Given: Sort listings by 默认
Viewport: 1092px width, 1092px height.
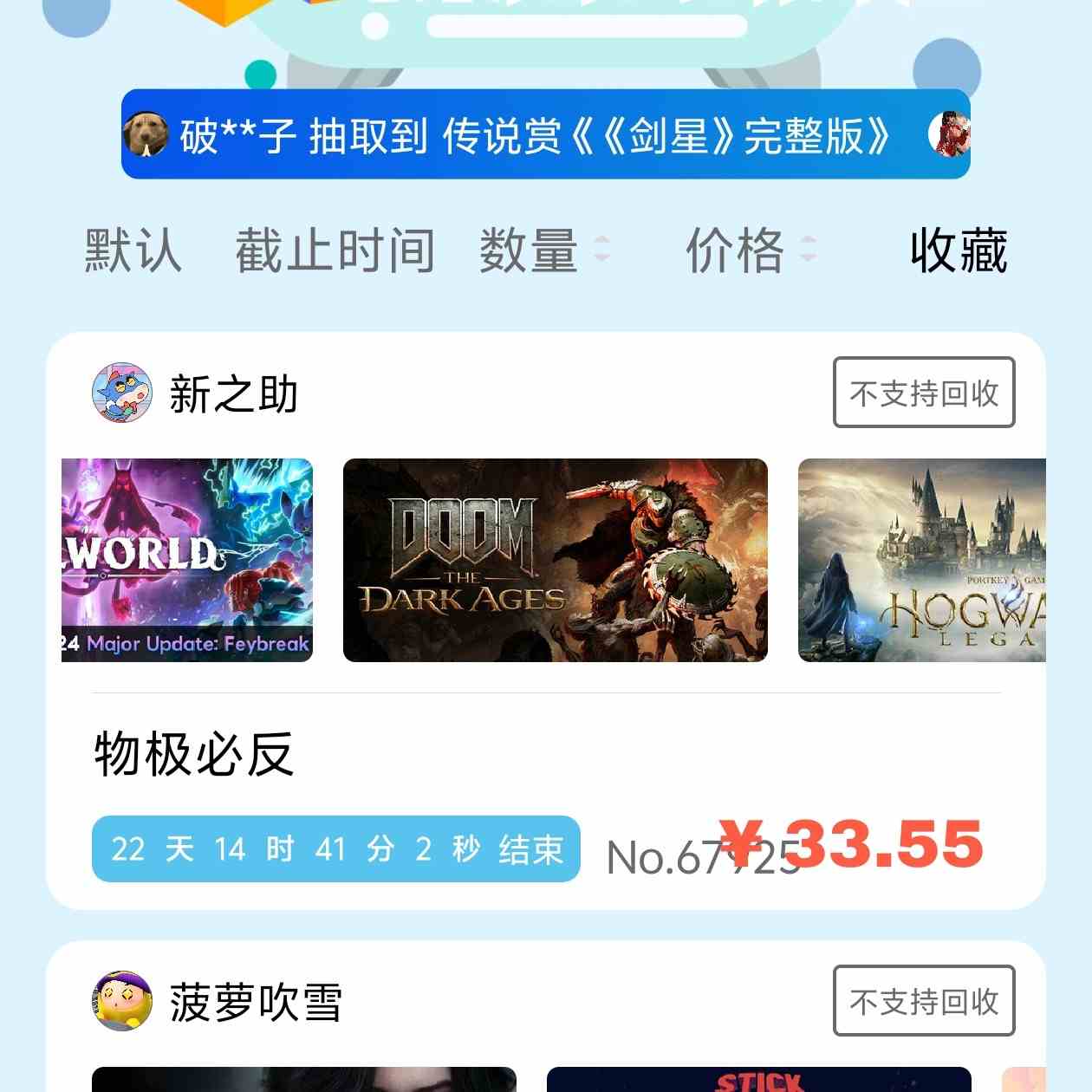Looking at the screenshot, I should click(133, 250).
